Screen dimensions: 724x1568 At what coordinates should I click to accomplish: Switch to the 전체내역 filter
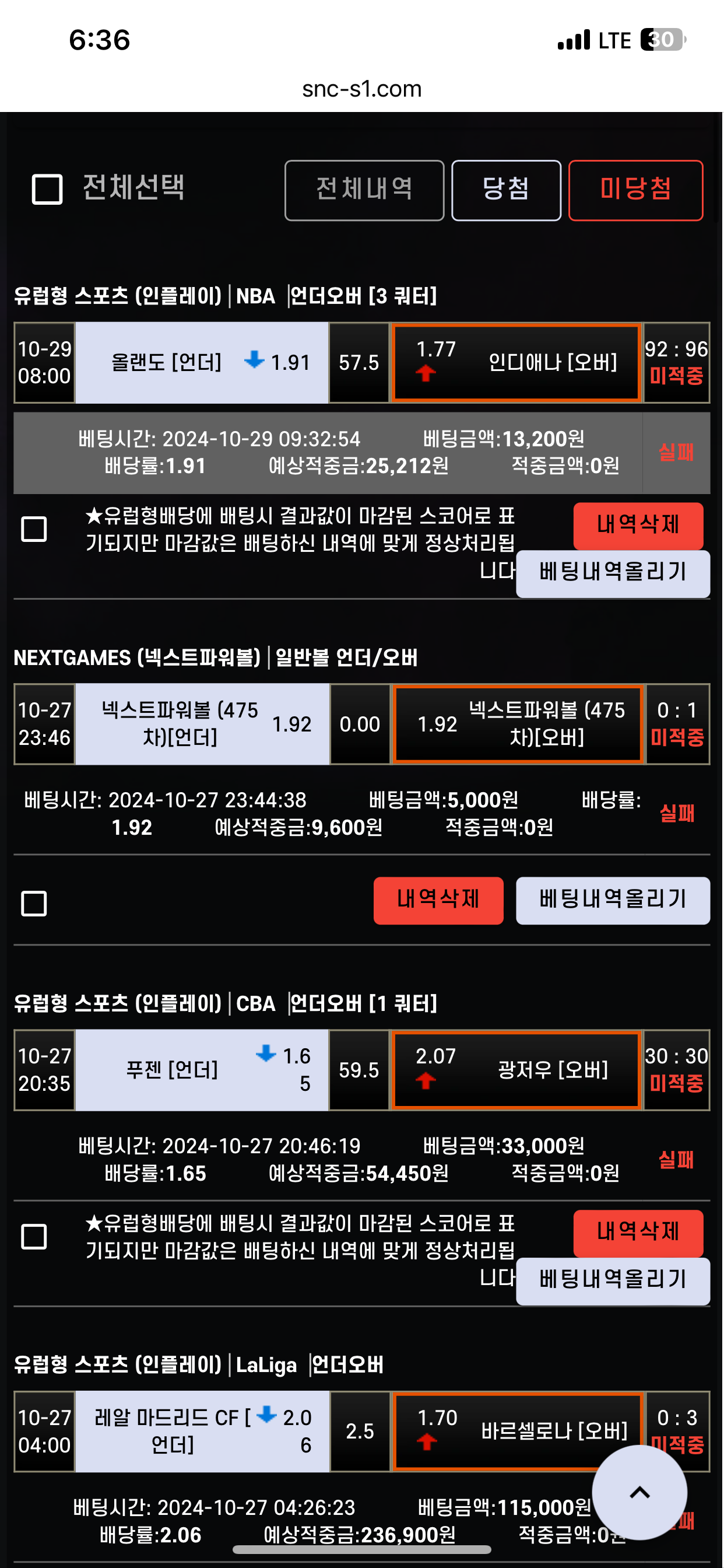point(365,191)
